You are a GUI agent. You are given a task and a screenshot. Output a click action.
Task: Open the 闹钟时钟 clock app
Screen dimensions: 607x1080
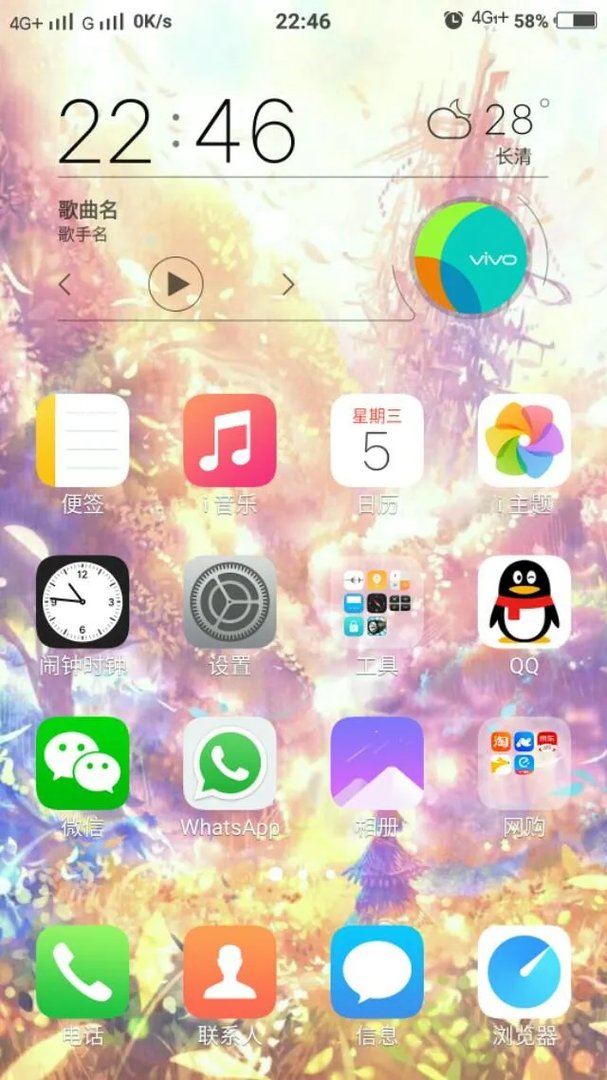pos(82,602)
